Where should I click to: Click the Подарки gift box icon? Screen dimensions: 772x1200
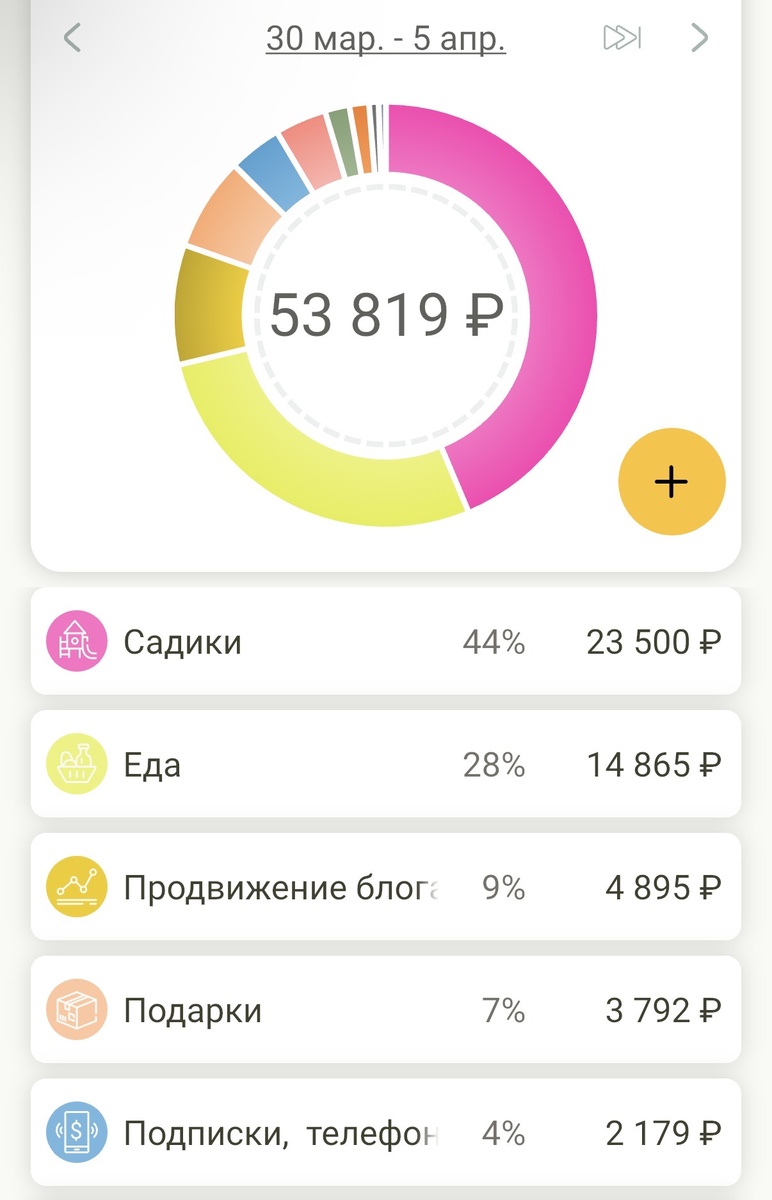point(76,1011)
